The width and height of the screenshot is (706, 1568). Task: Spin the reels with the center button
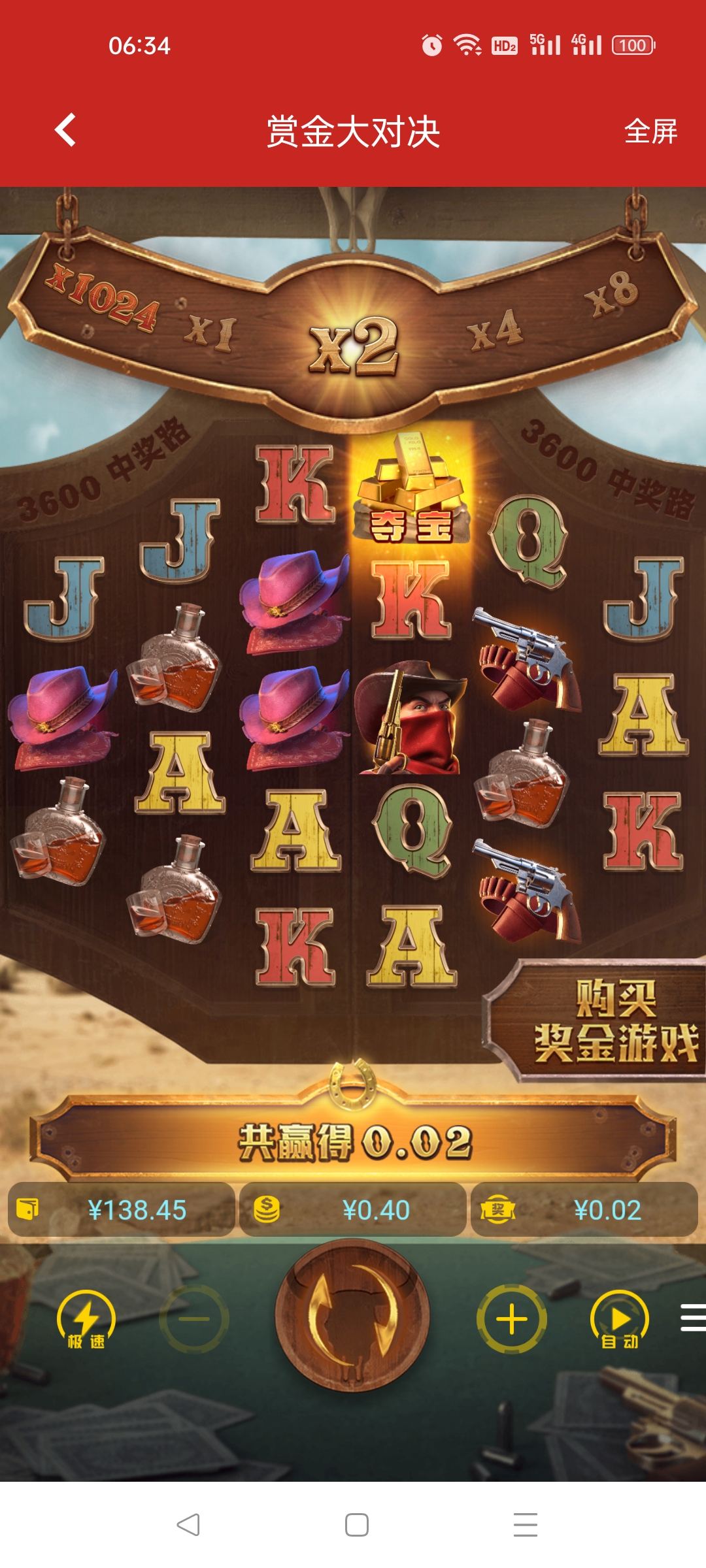point(352,1318)
